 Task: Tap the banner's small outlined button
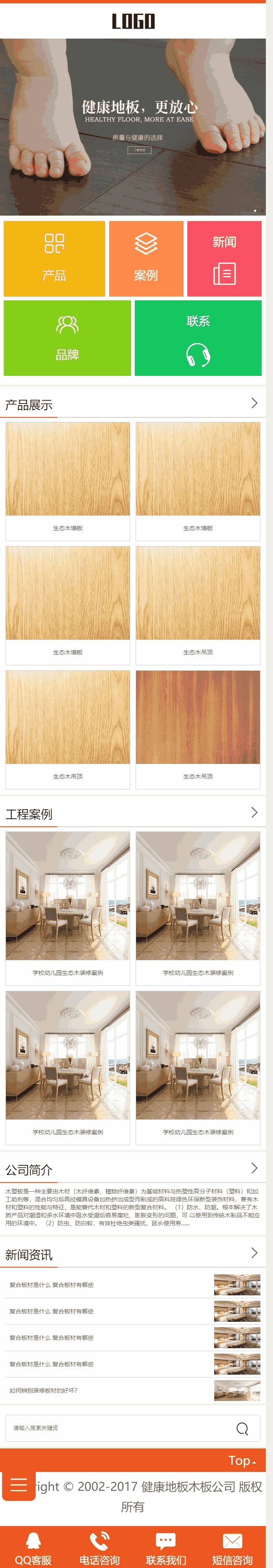point(139,150)
